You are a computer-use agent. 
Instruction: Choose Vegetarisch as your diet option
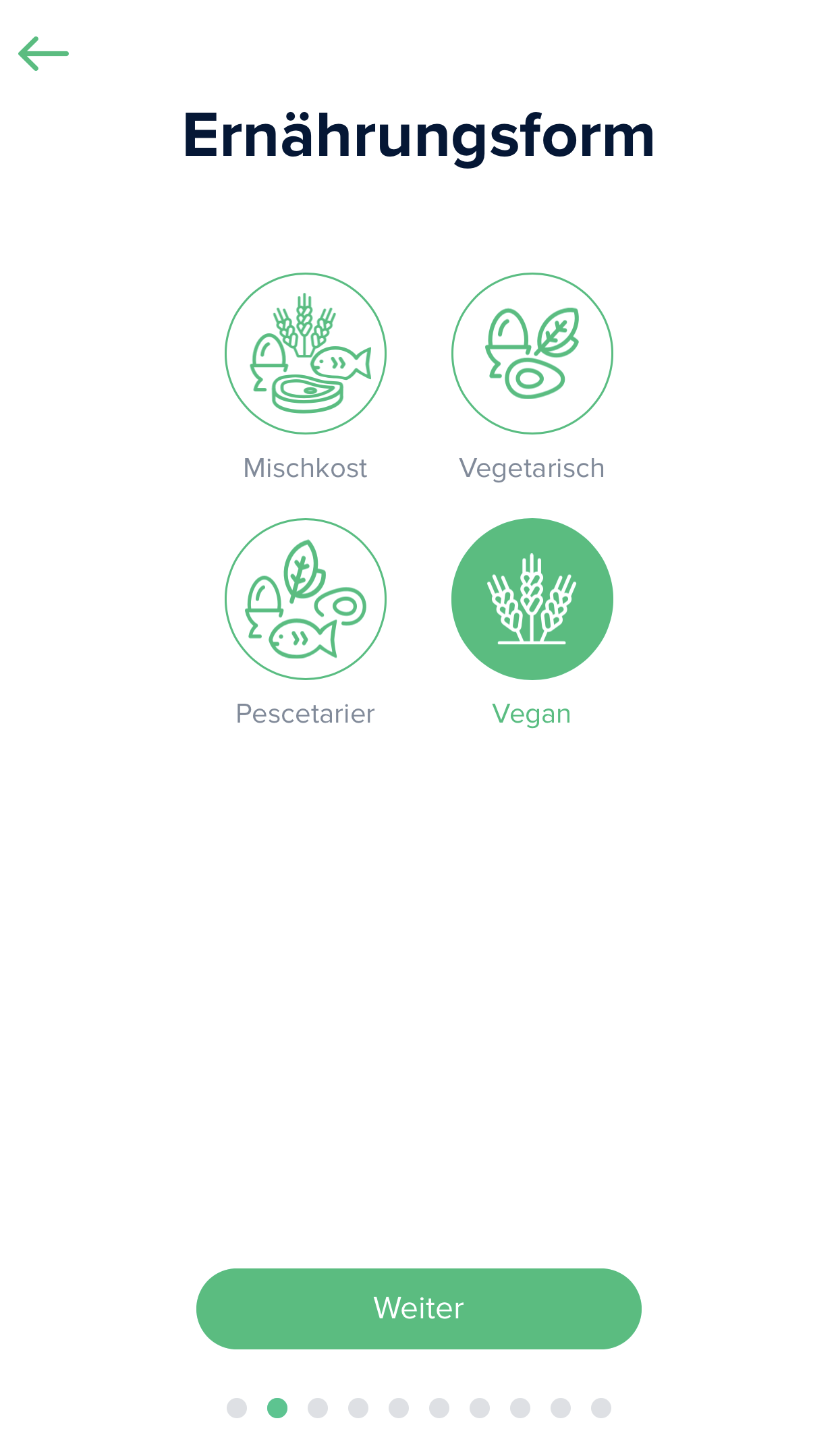click(532, 352)
